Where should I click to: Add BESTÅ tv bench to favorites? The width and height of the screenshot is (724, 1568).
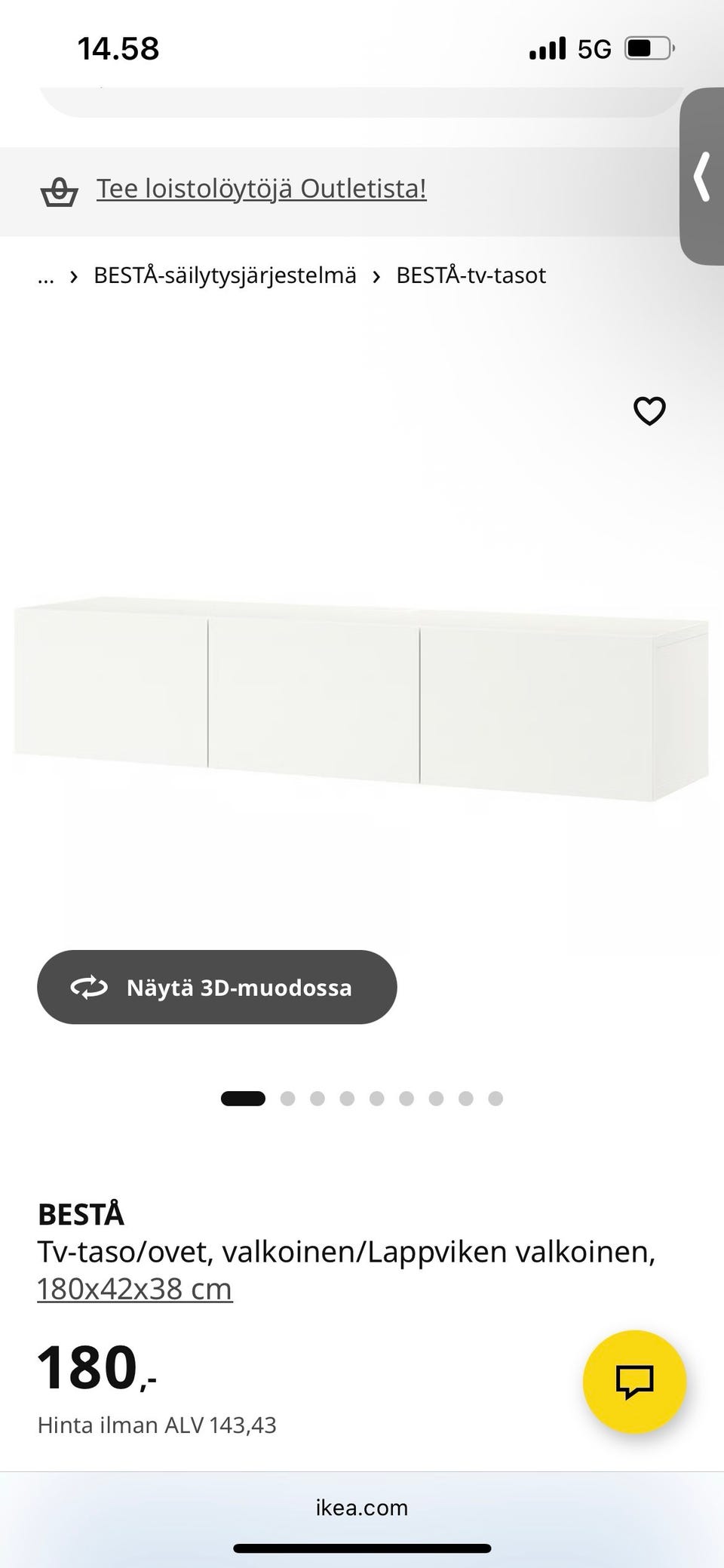tap(649, 411)
